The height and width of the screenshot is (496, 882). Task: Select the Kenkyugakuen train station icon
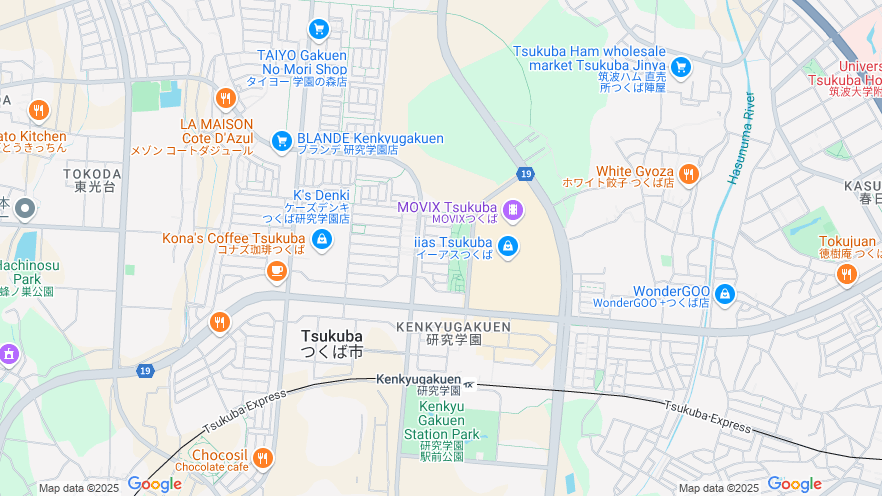click(469, 381)
